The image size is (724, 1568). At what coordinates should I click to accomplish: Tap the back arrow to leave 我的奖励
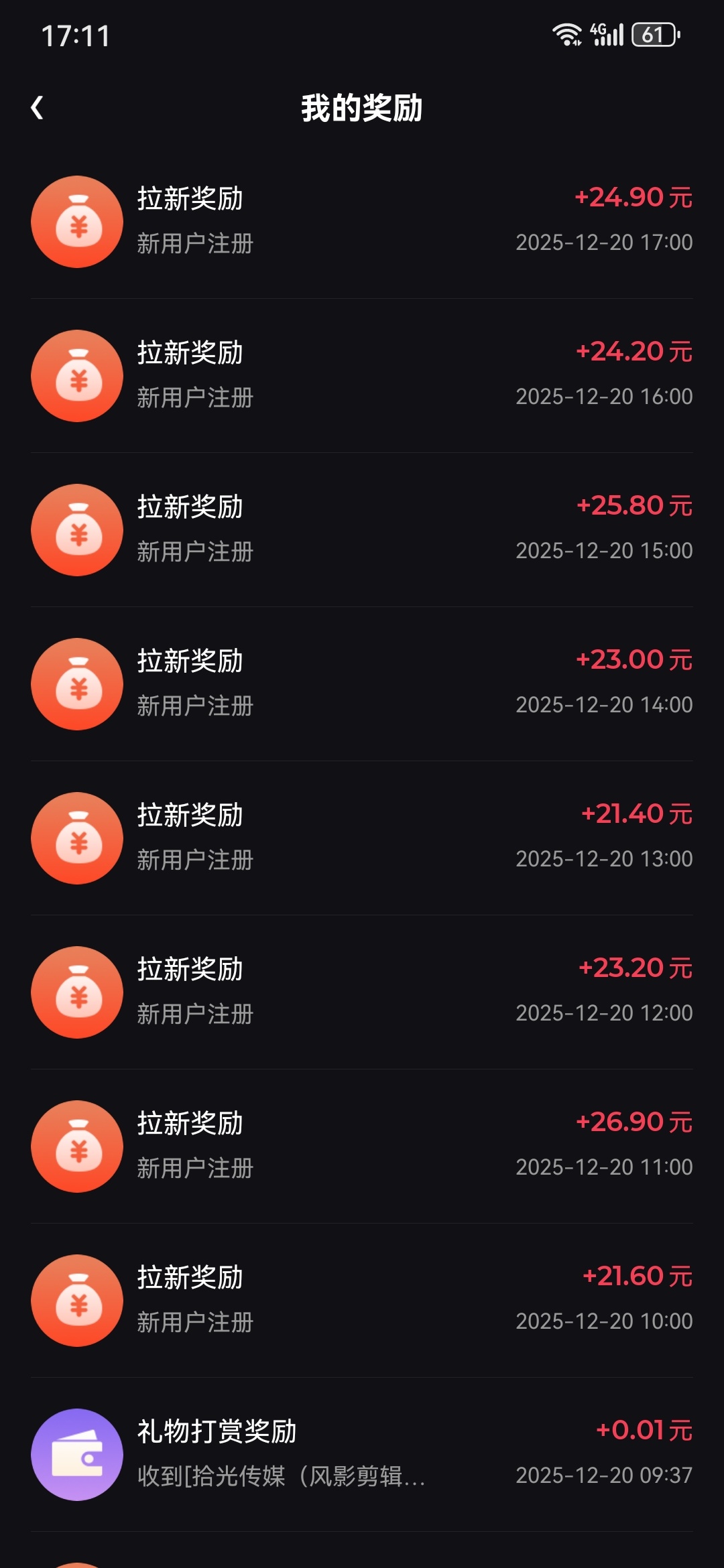(x=38, y=106)
